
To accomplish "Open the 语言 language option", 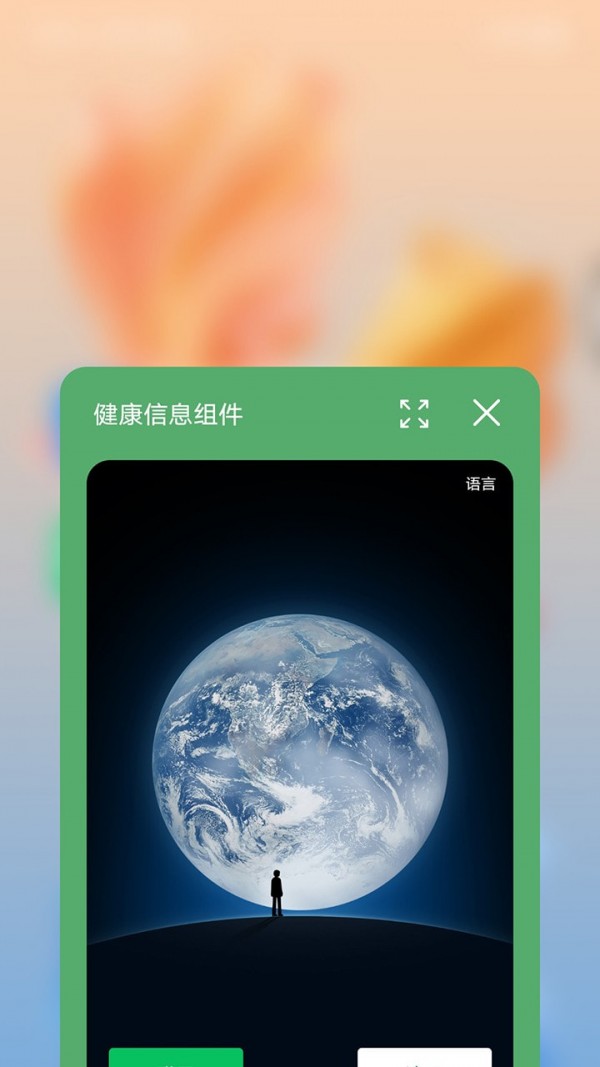I will tap(480, 484).
